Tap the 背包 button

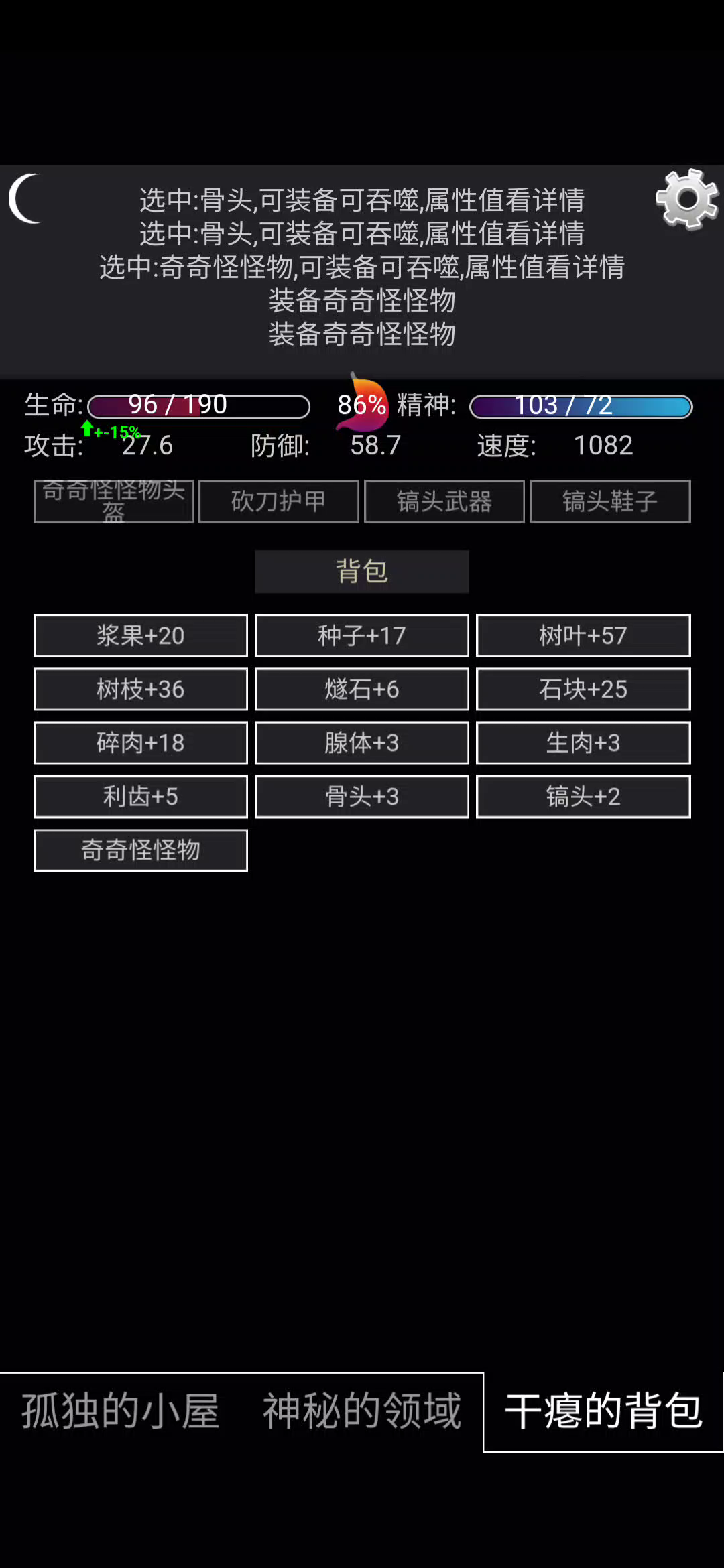pos(362,572)
